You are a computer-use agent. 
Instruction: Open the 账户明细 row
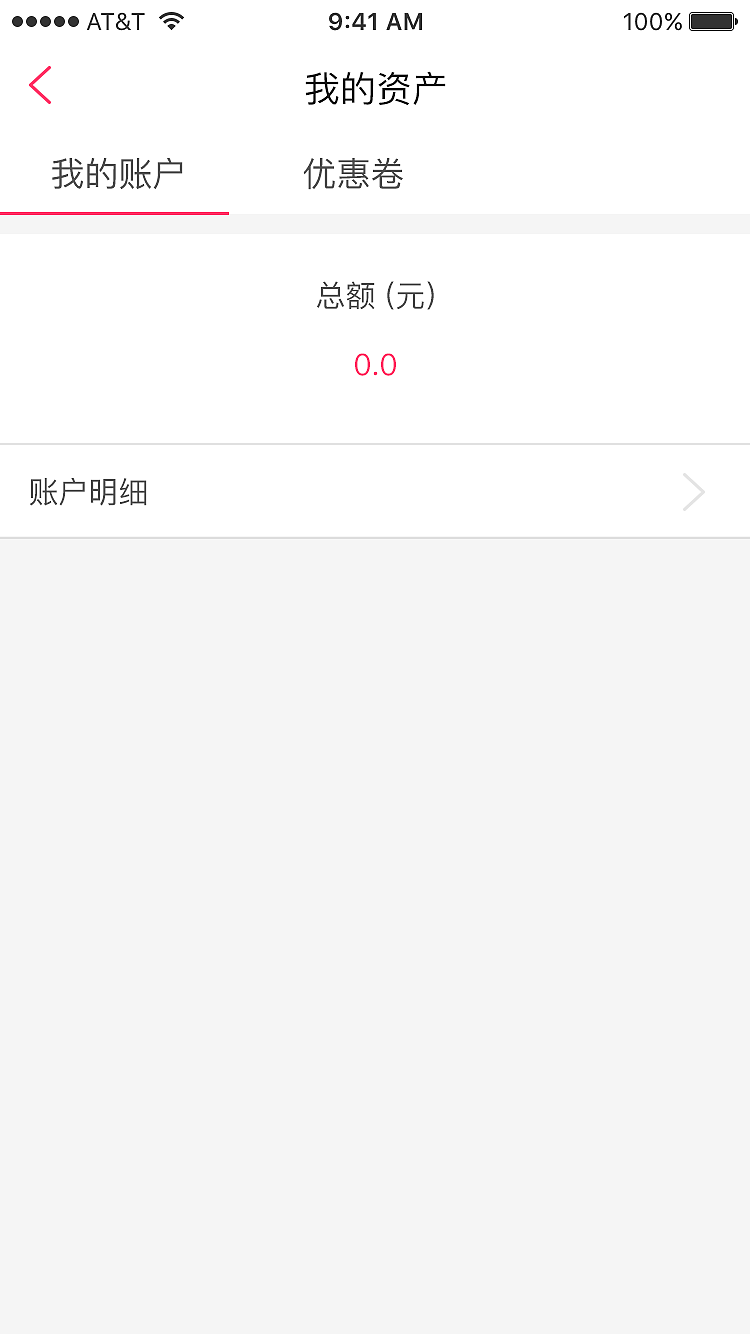(x=375, y=491)
